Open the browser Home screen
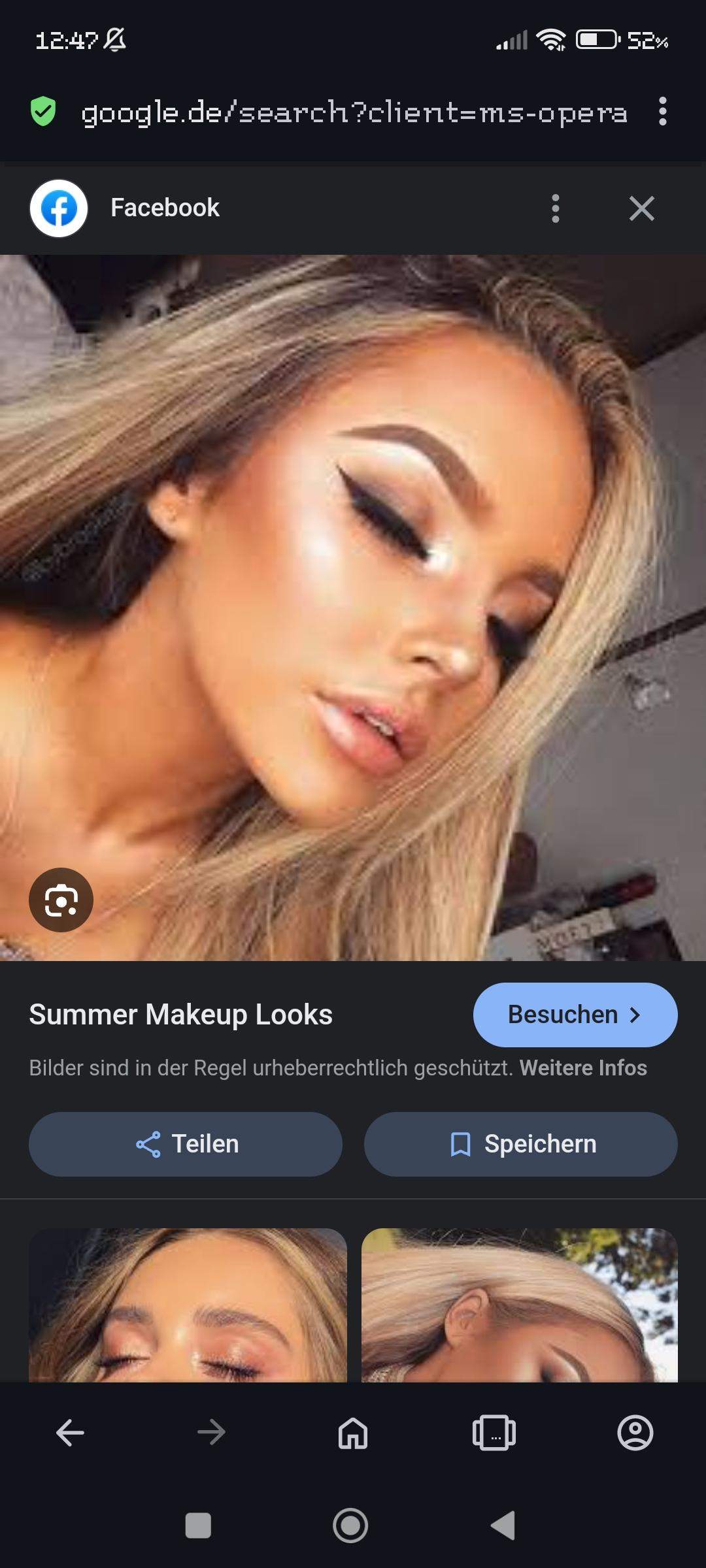 [x=352, y=1433]
